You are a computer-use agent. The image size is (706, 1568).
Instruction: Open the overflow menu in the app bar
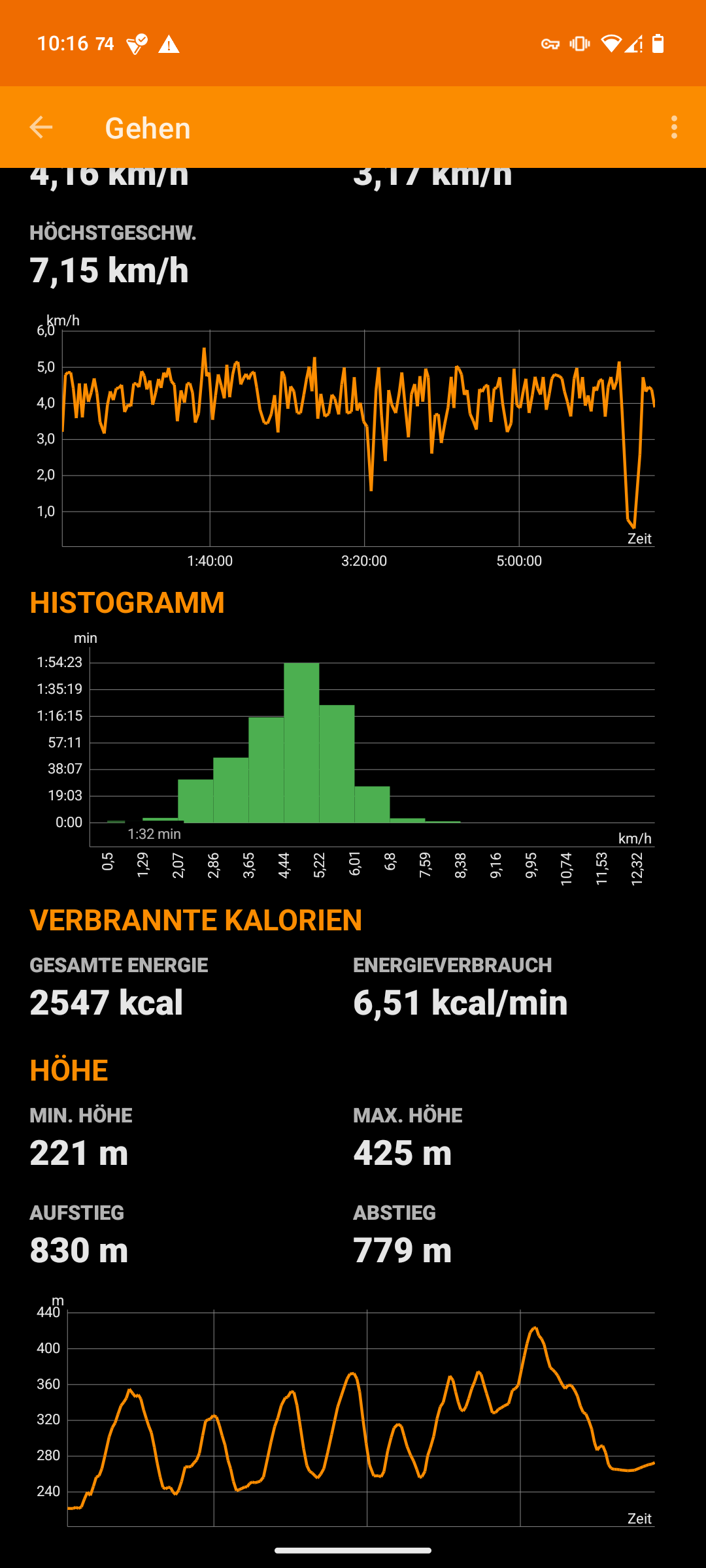tap(674, 127)
